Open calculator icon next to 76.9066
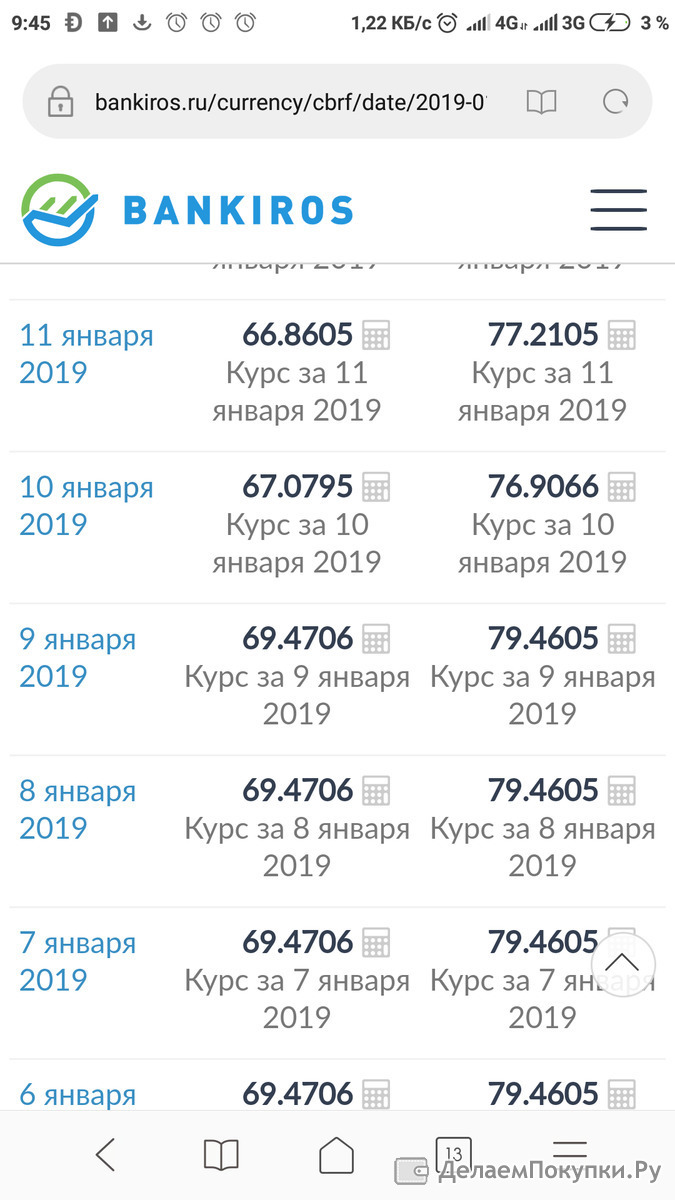The width and height of the screenshot is (675, 1200). click(622, 487)
